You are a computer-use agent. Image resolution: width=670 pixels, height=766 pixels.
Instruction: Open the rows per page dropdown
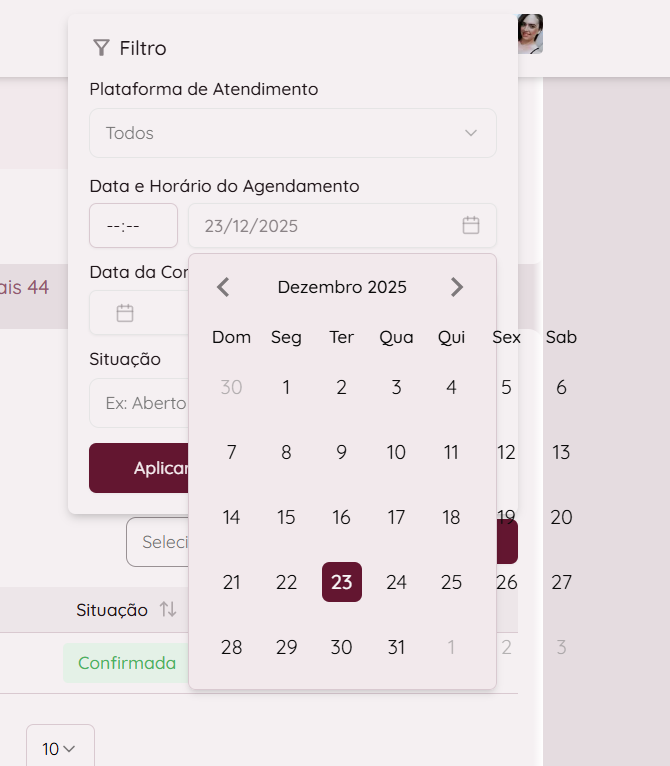pos(60,748)
